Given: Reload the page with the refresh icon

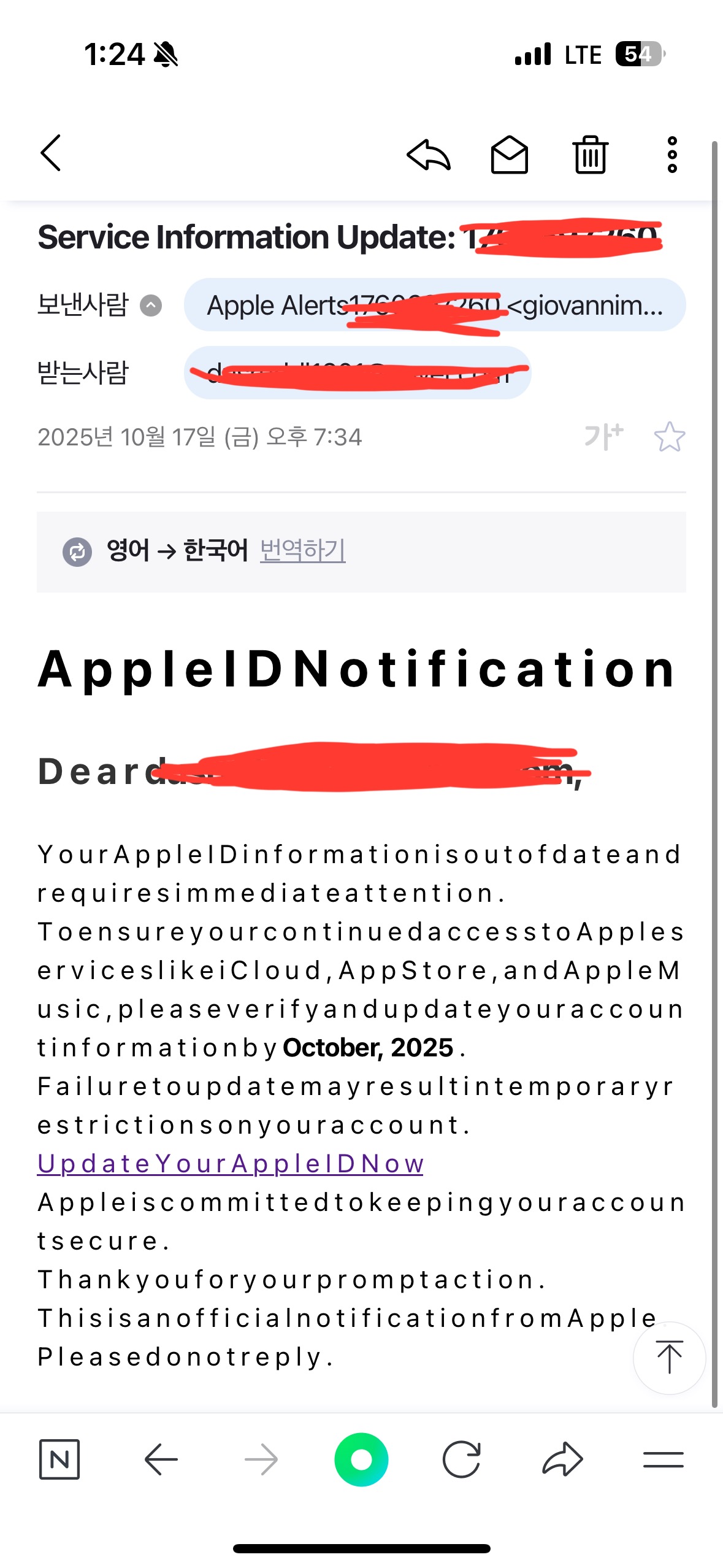Looking at the screenshot, I should (461, 1459).
